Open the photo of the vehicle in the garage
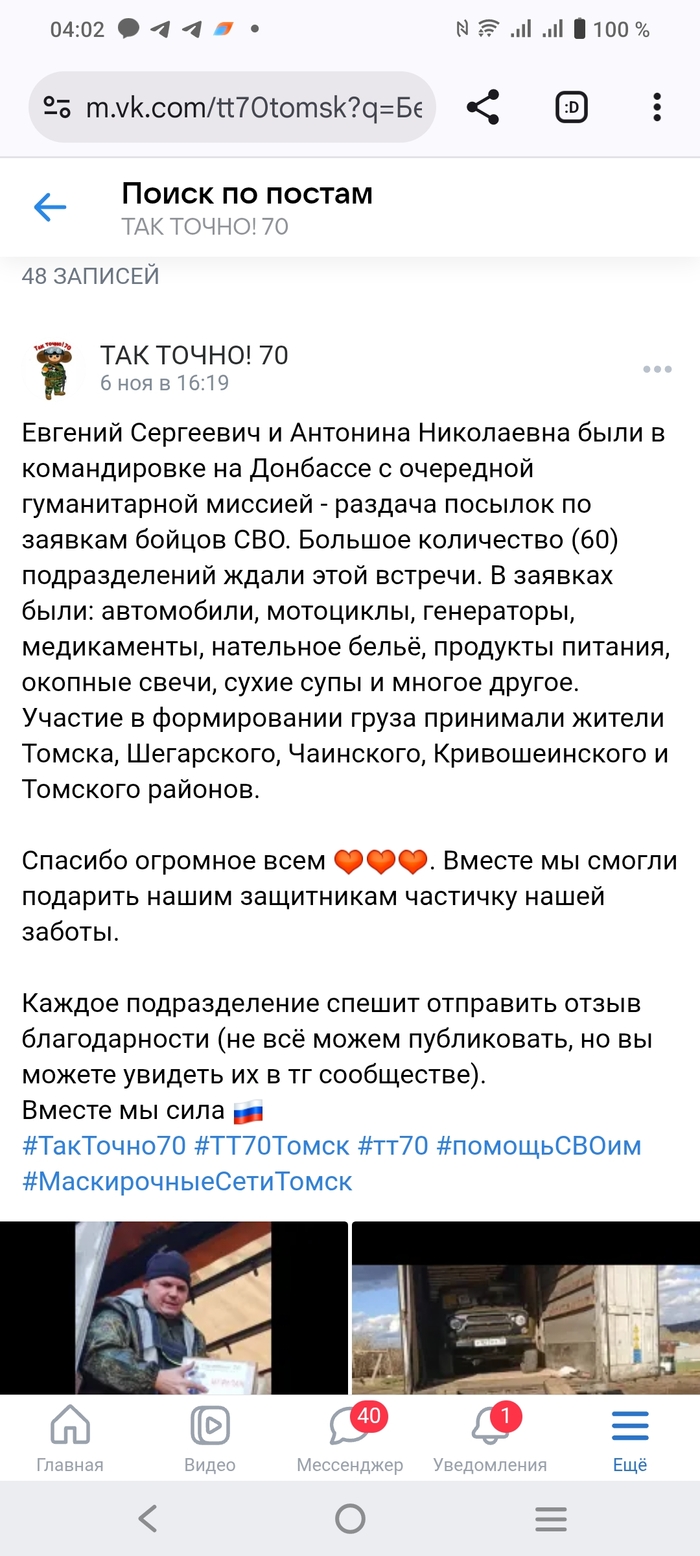The width and height of the screenshot is (700, 1556). pos(525,1307)
